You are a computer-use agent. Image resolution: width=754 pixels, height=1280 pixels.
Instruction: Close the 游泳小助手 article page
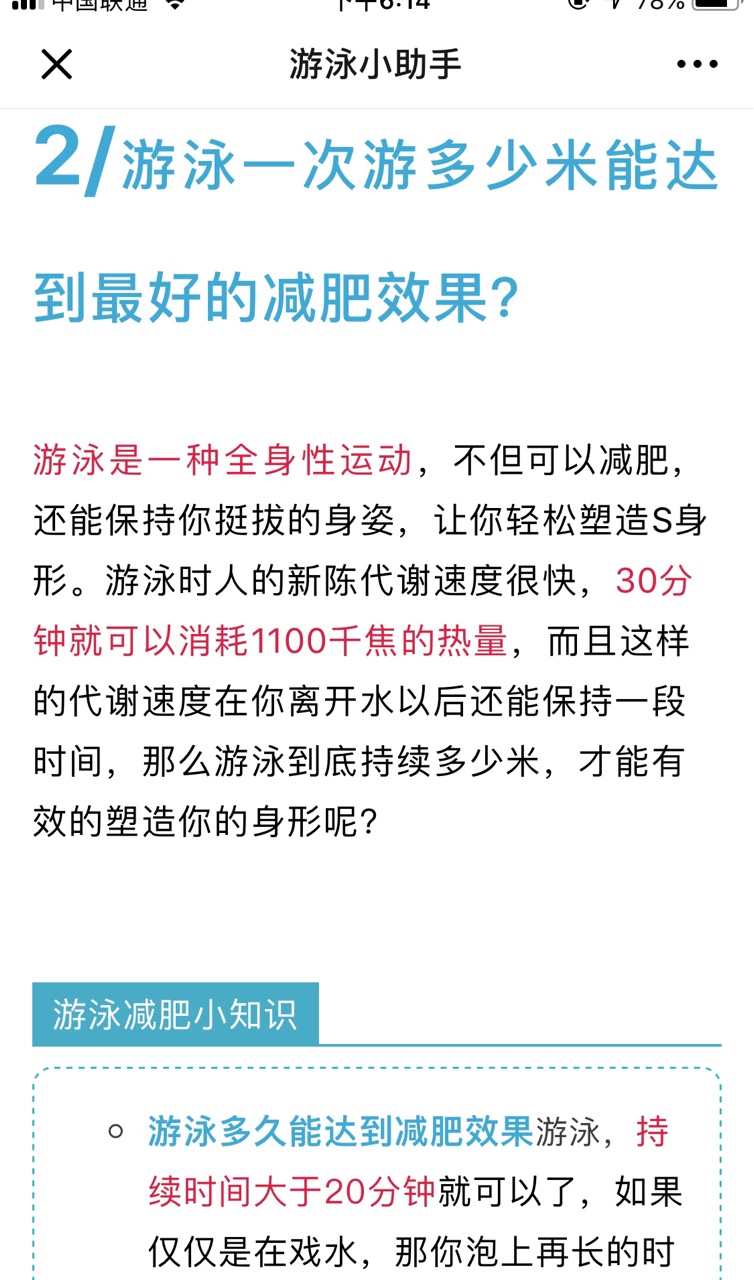click(56, 64)
